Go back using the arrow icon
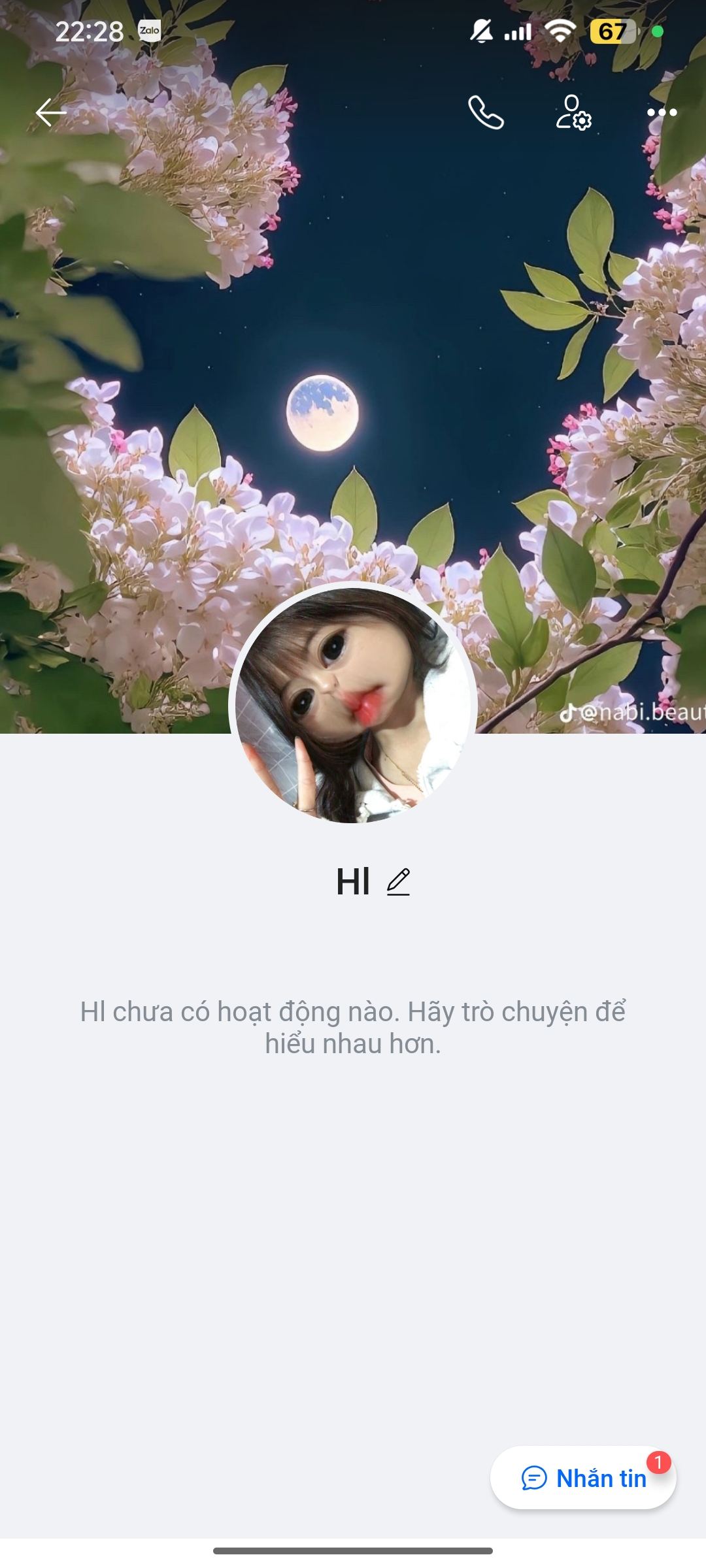The image size is (706, 1568). click(51, 112)
